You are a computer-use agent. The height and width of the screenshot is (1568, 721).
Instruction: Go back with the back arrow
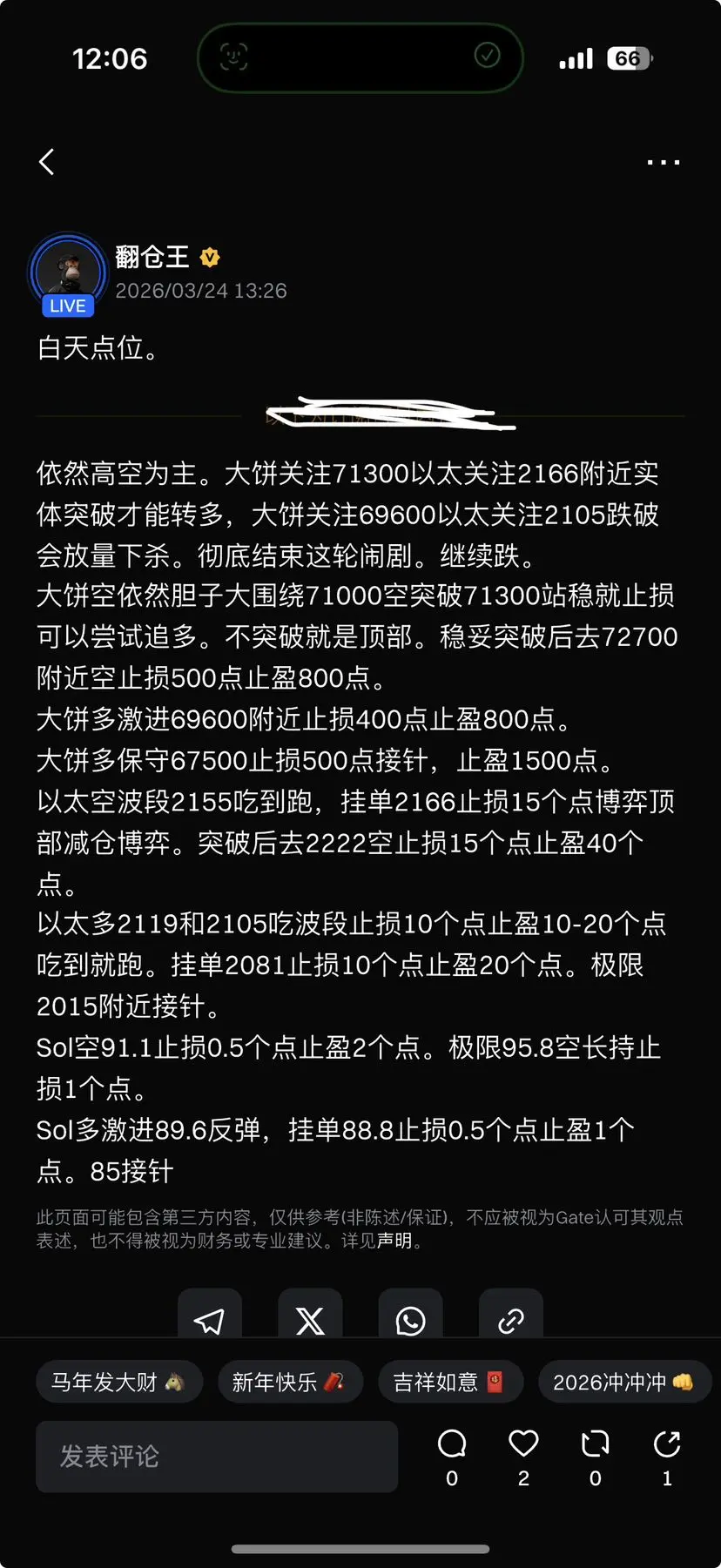point(47,162)
